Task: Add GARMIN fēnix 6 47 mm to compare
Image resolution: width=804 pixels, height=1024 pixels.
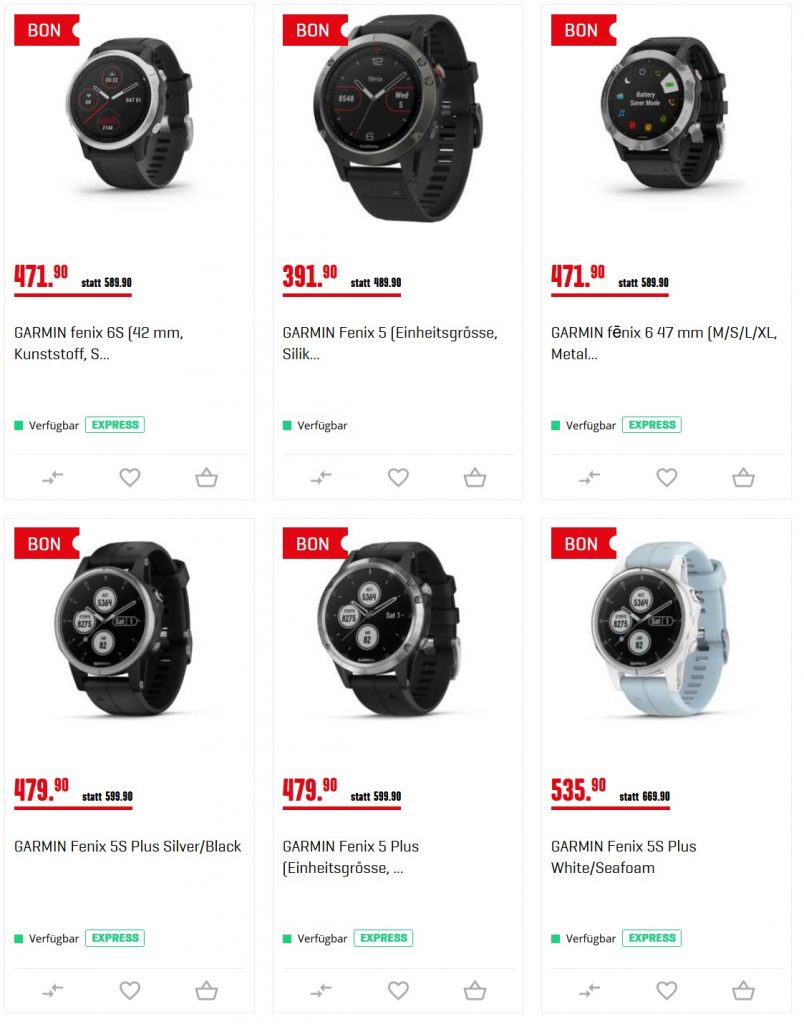Action: pyautogui.click(x=590, y=477)
